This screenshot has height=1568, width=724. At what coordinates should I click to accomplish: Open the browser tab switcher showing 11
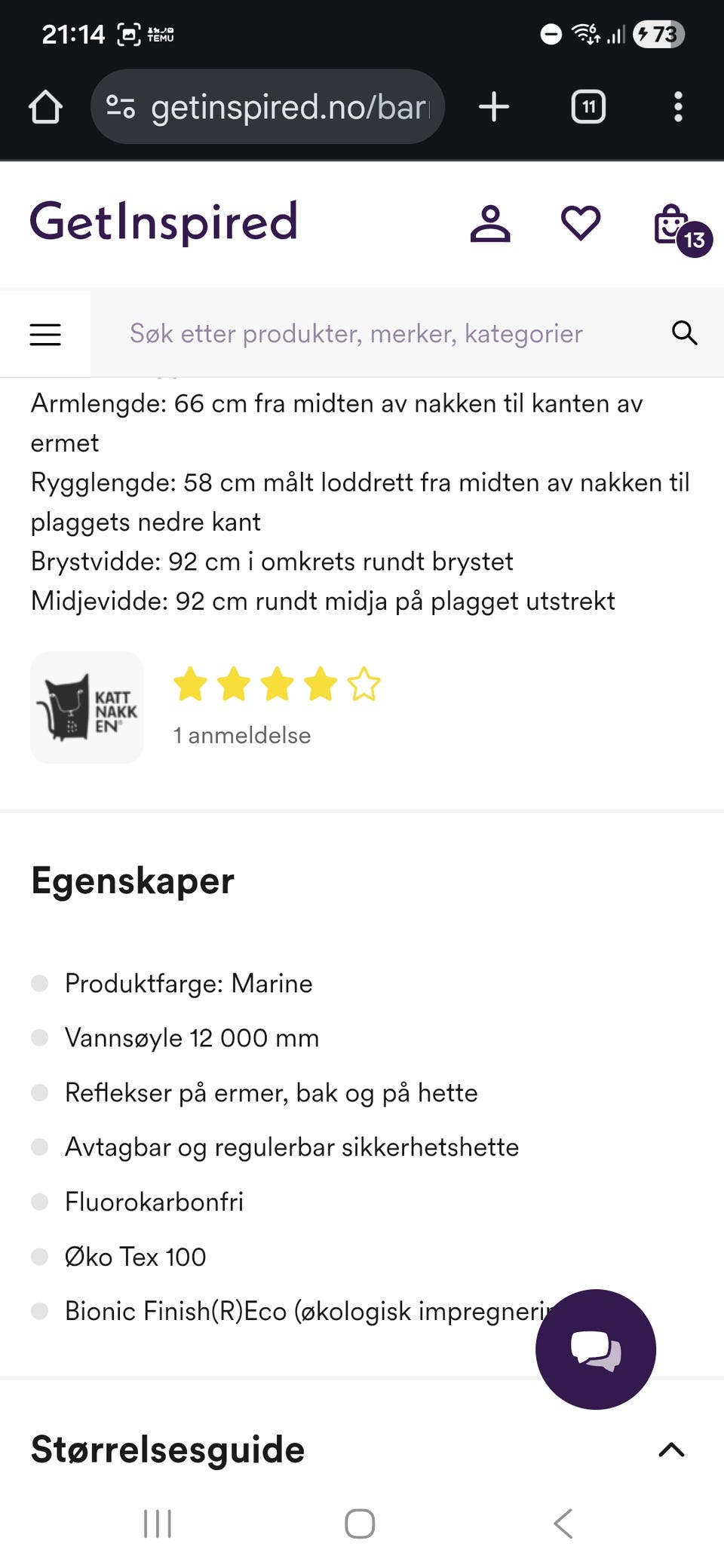[x=587, y=106]
